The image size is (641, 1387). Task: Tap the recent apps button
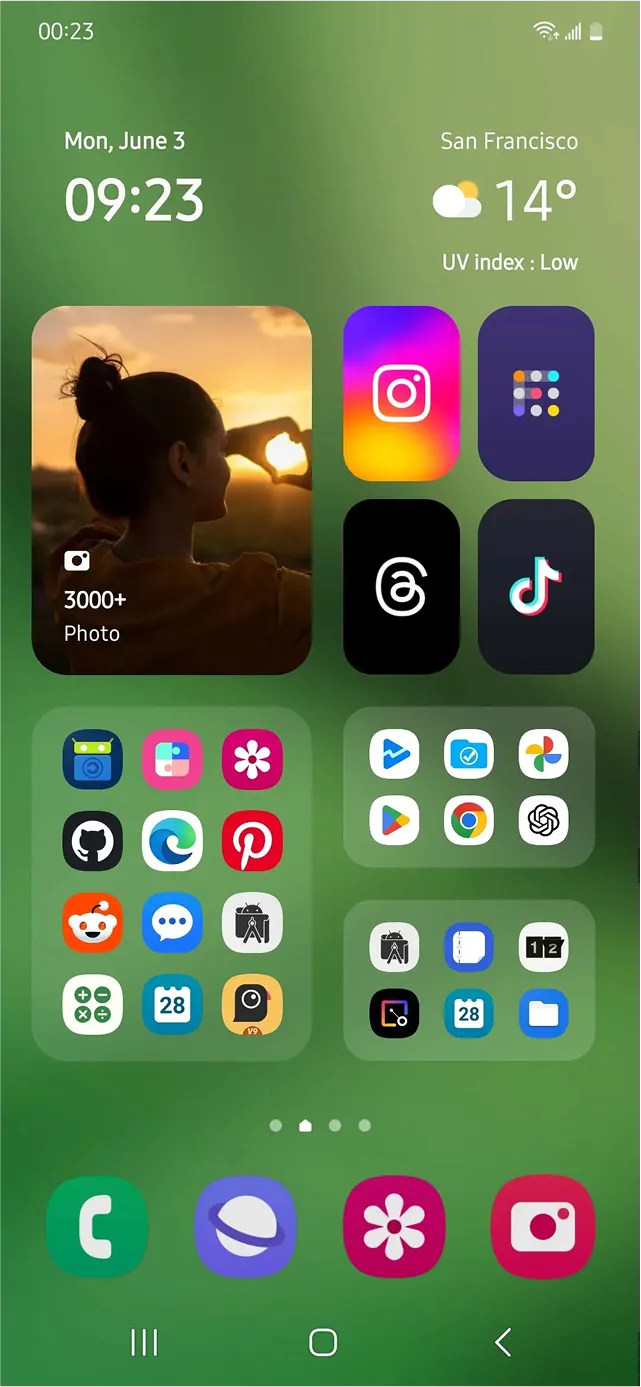tap(145, 1342)
